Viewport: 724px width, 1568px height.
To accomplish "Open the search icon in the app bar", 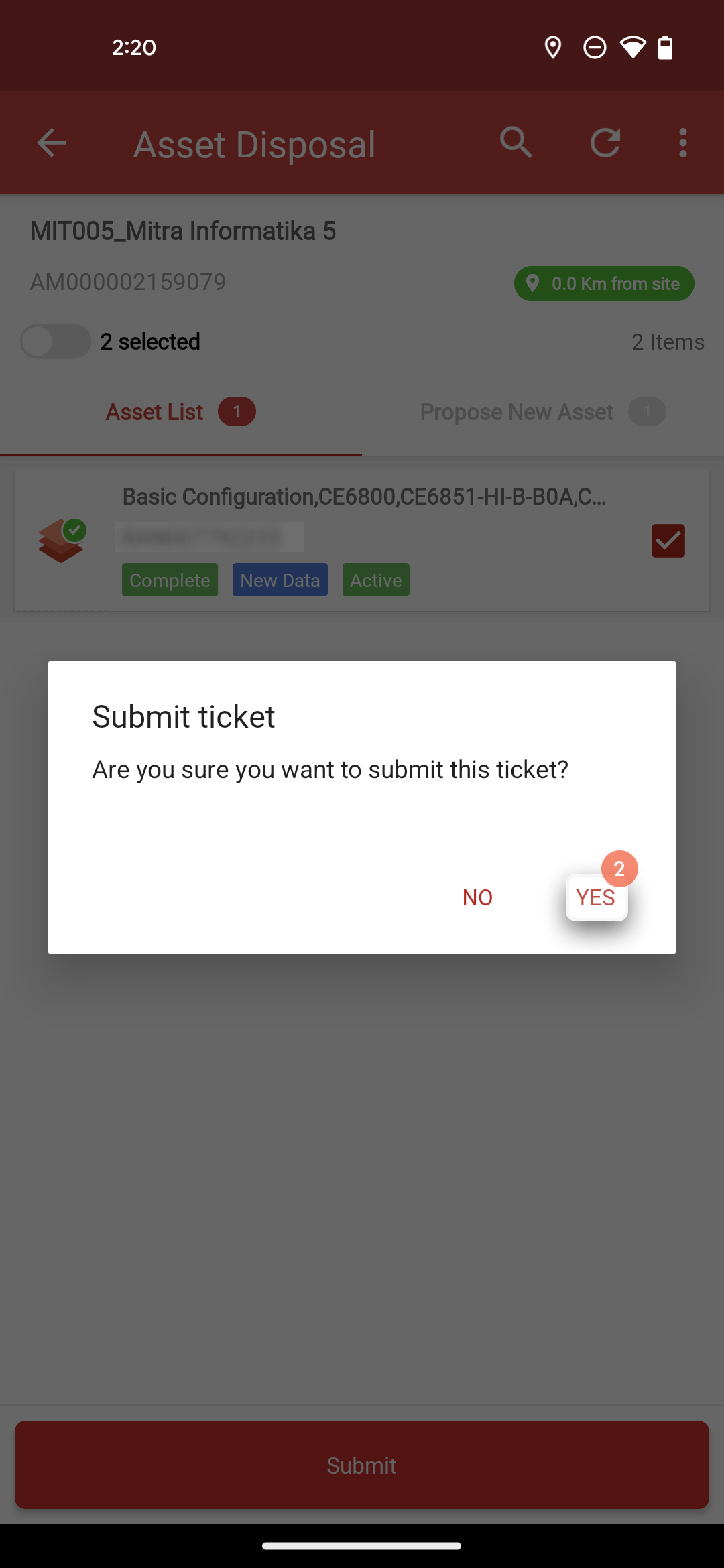I will click(516, 143).
